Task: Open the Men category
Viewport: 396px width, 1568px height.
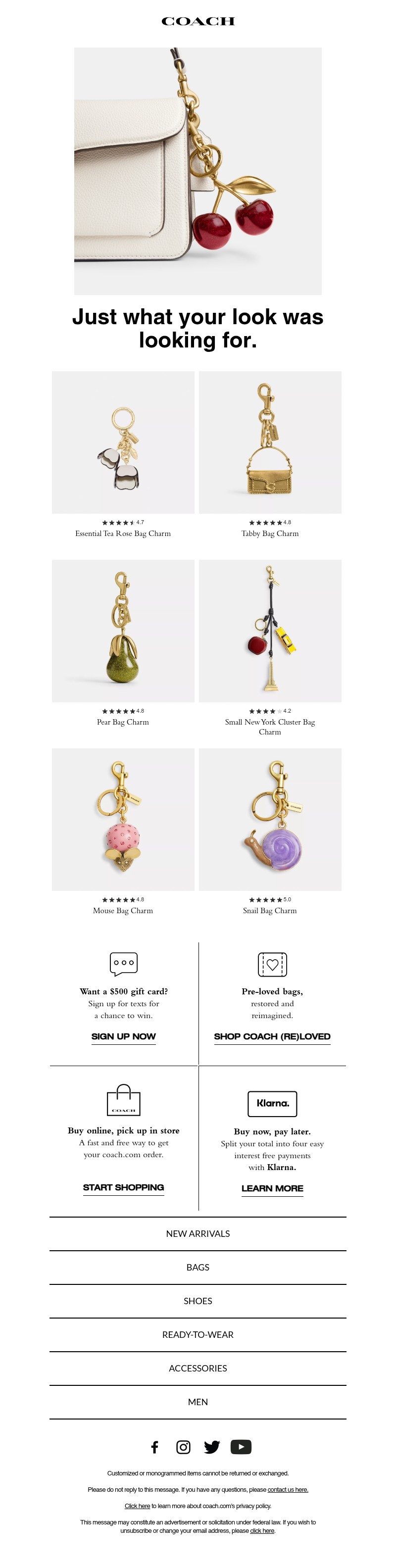Action: click(x=198, y=1401)
